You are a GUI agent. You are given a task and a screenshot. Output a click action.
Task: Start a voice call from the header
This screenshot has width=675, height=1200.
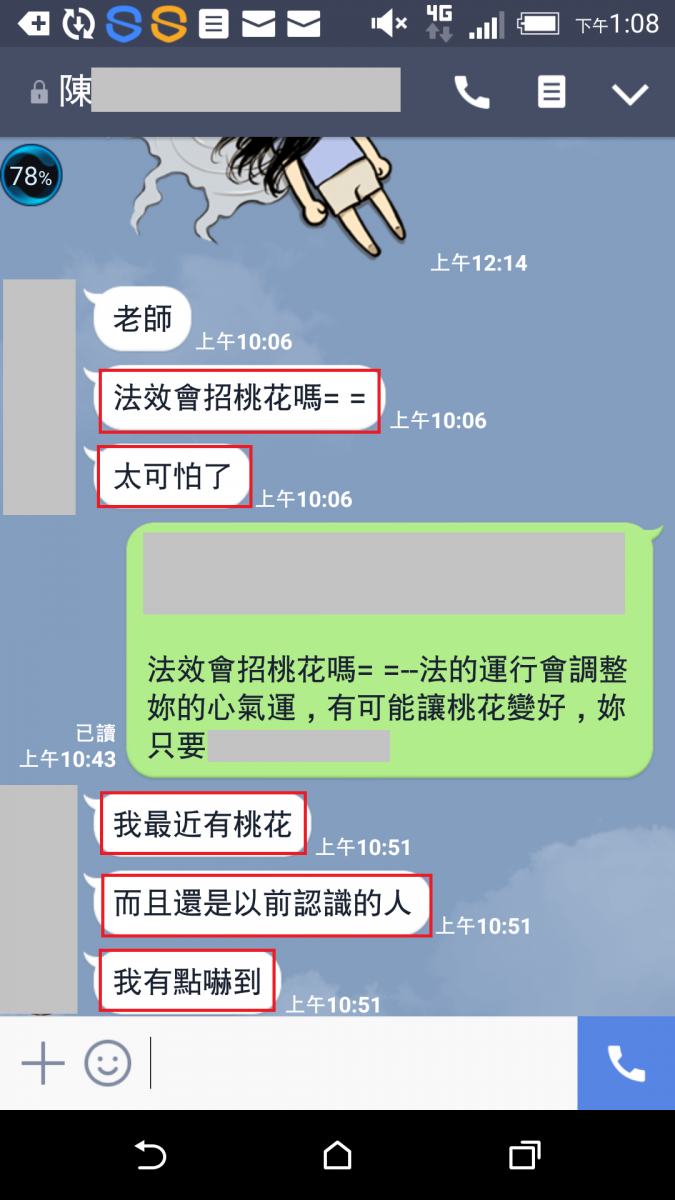(x=472, y=93)
